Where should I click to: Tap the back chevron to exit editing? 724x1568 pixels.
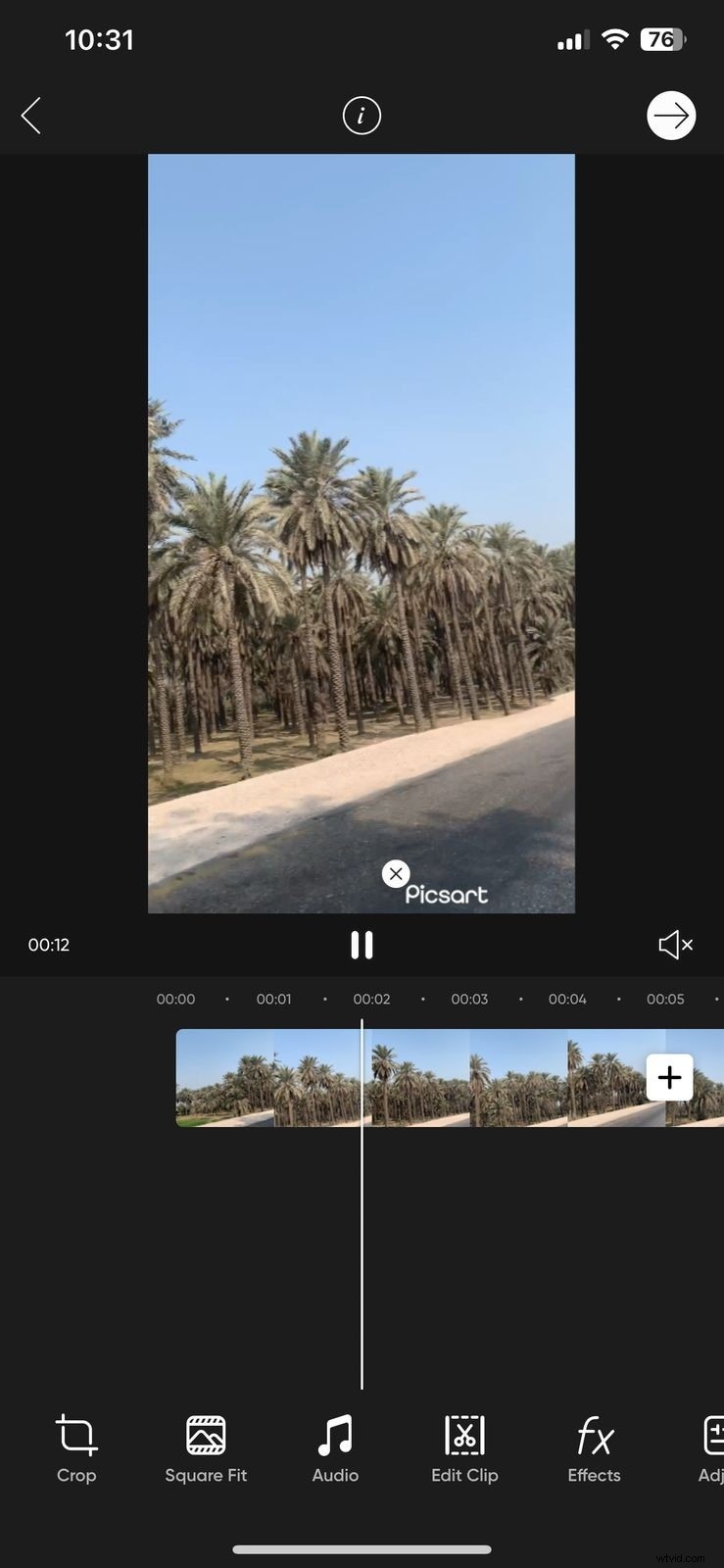pyautogui.click(x=30, y=115)
